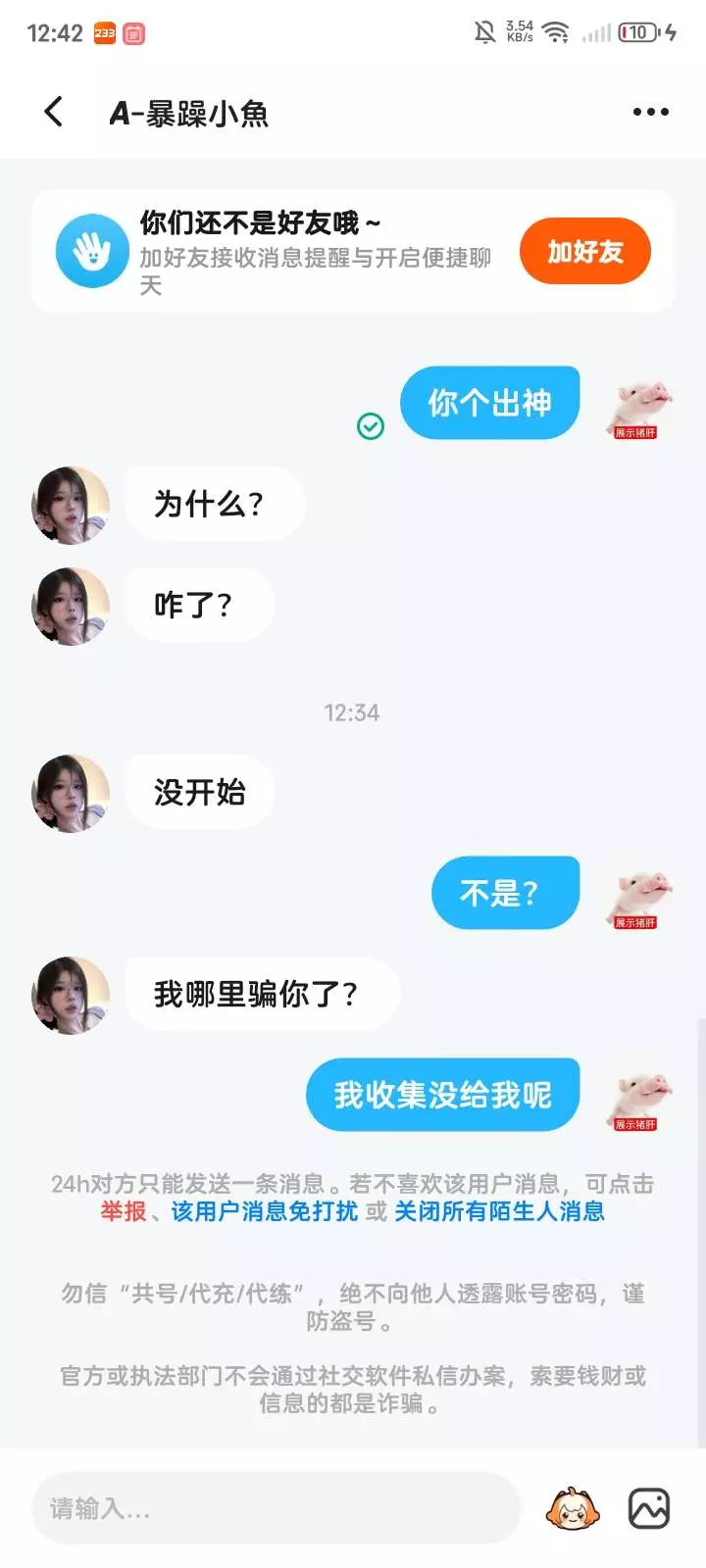Open the emoji sticker picker
706x1568 pixels.
569,1508
